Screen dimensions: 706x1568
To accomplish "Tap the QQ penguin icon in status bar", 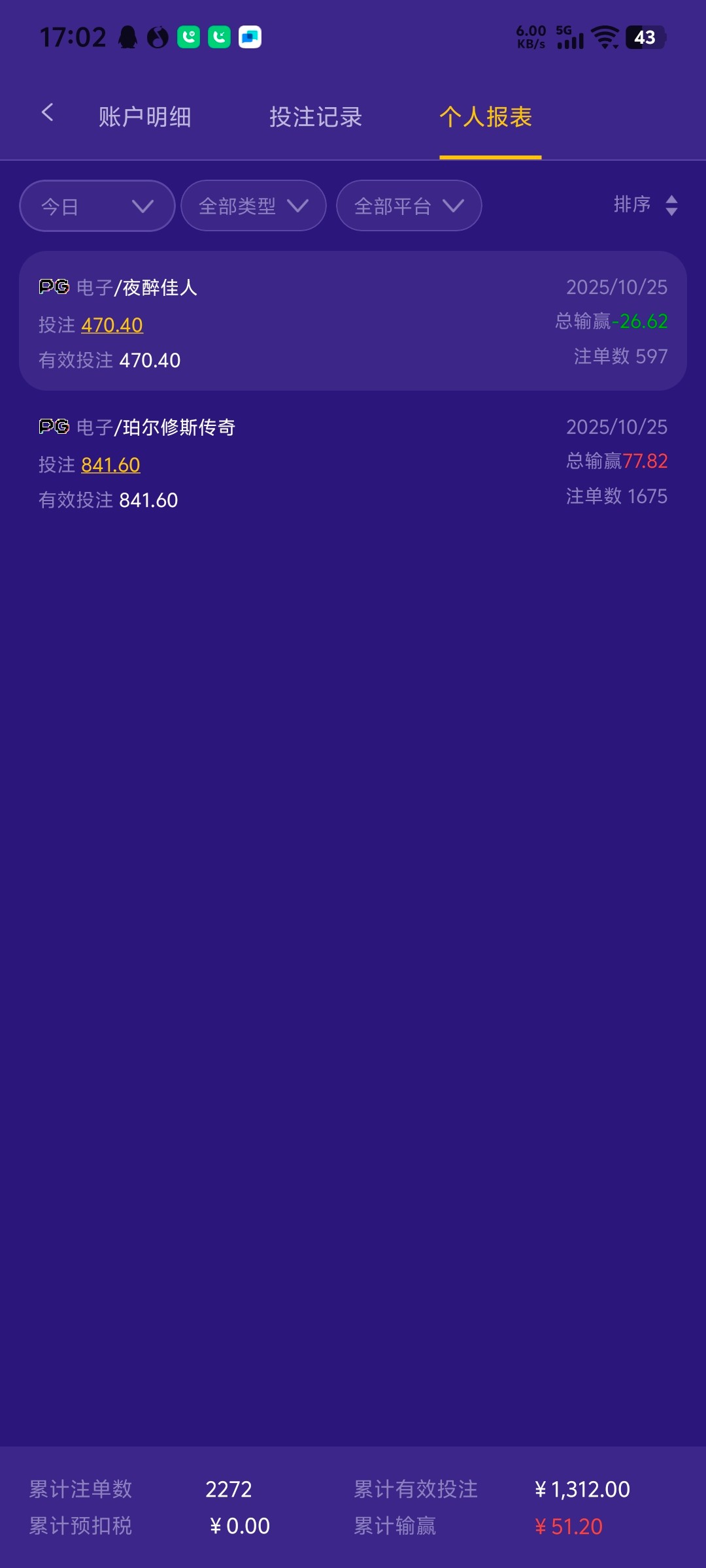I will pos(128,37).
